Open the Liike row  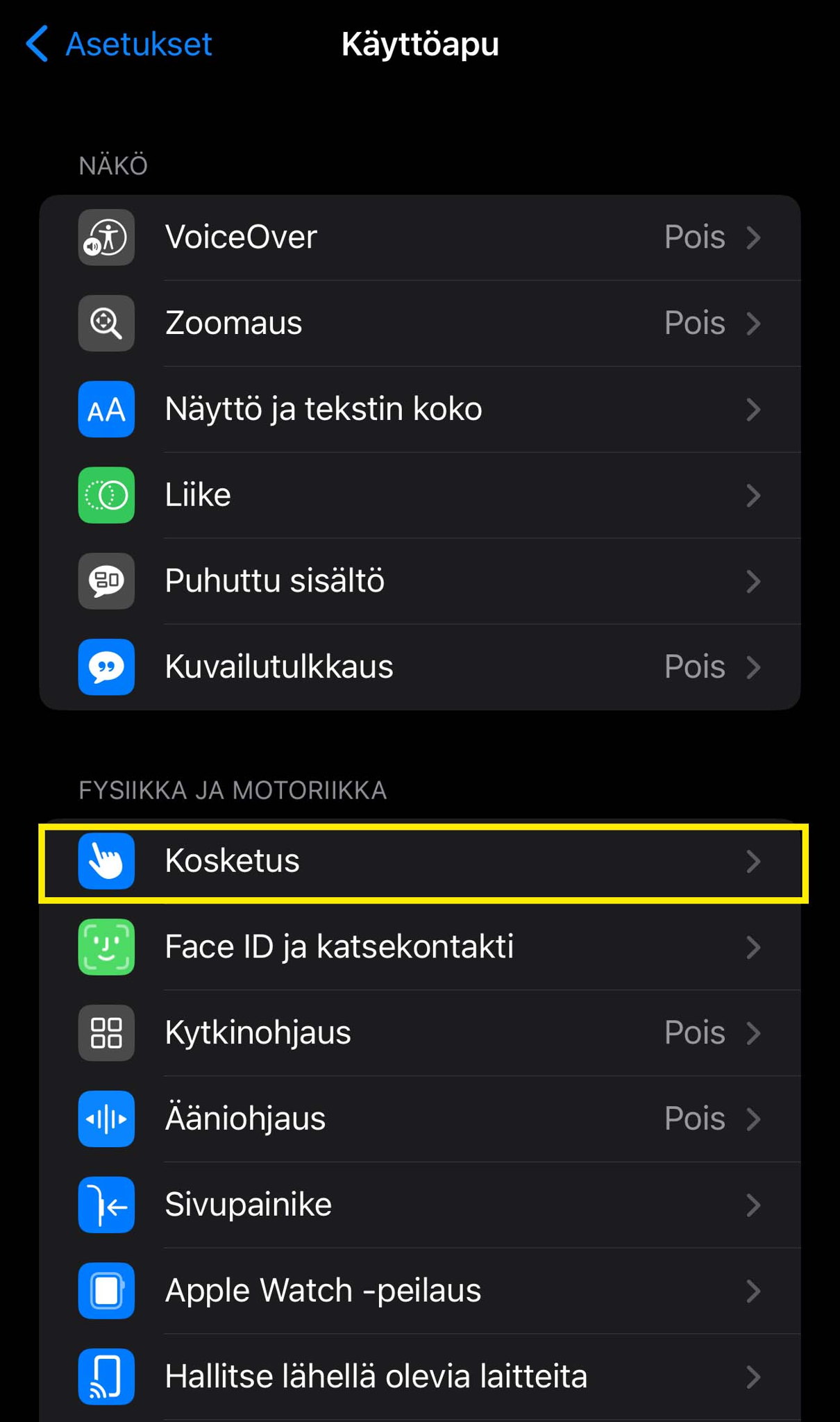point(420,495)
